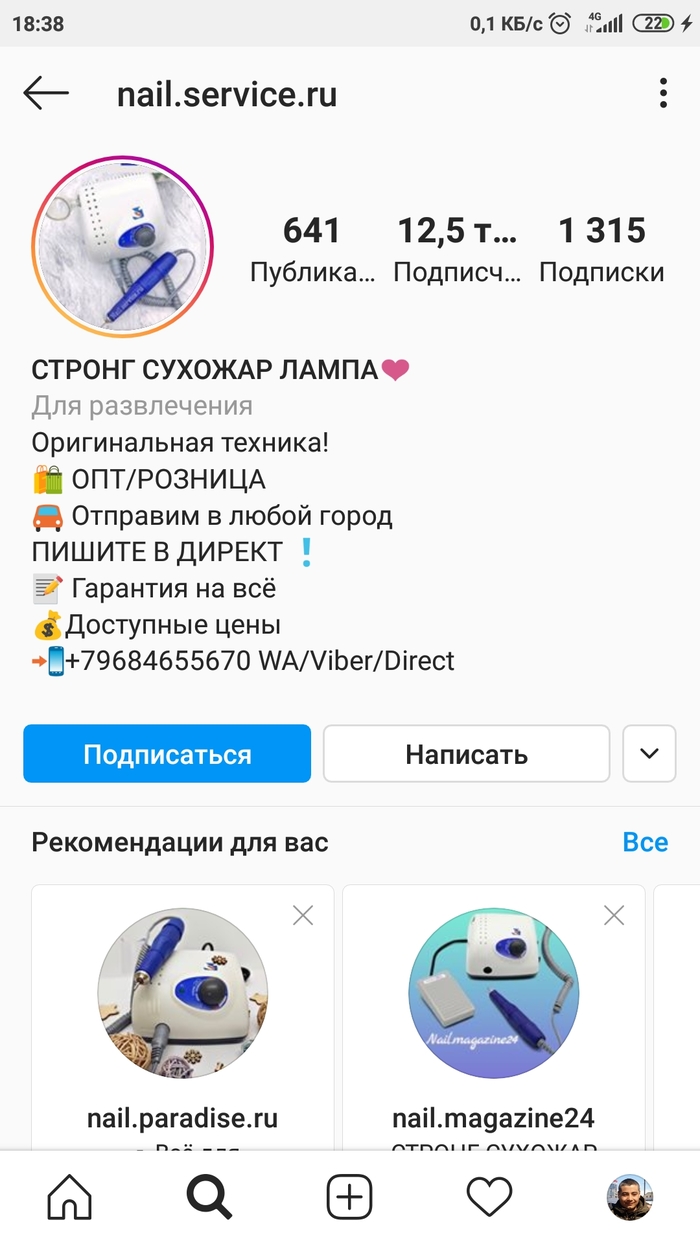Open the nail.magazine24 recommended profile
The height and width of the screenshot is (1244, 700).
click(x=494, y=993)
